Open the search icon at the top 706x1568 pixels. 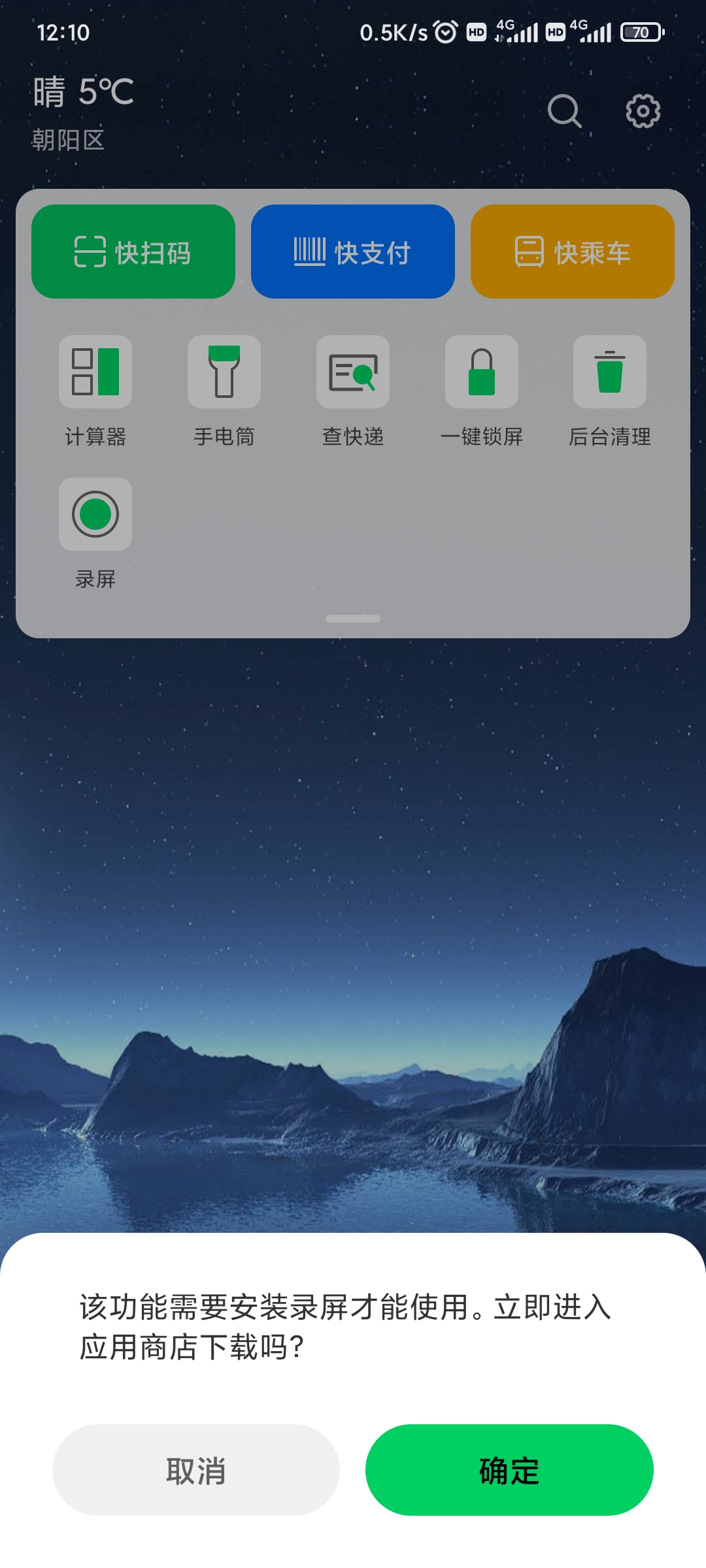[565, 111]
